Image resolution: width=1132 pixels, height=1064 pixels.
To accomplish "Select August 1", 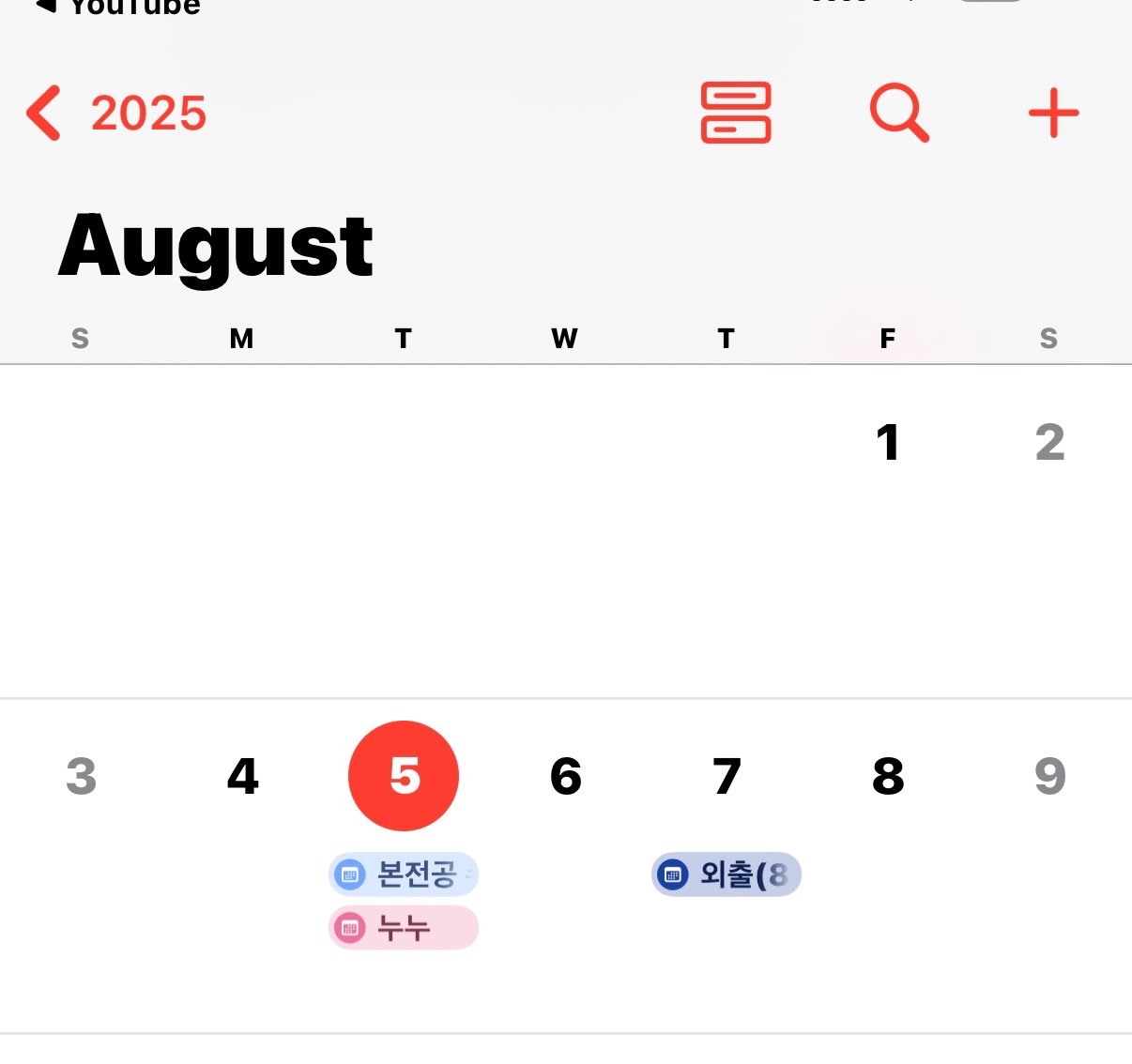I will (x=888, y=443).
